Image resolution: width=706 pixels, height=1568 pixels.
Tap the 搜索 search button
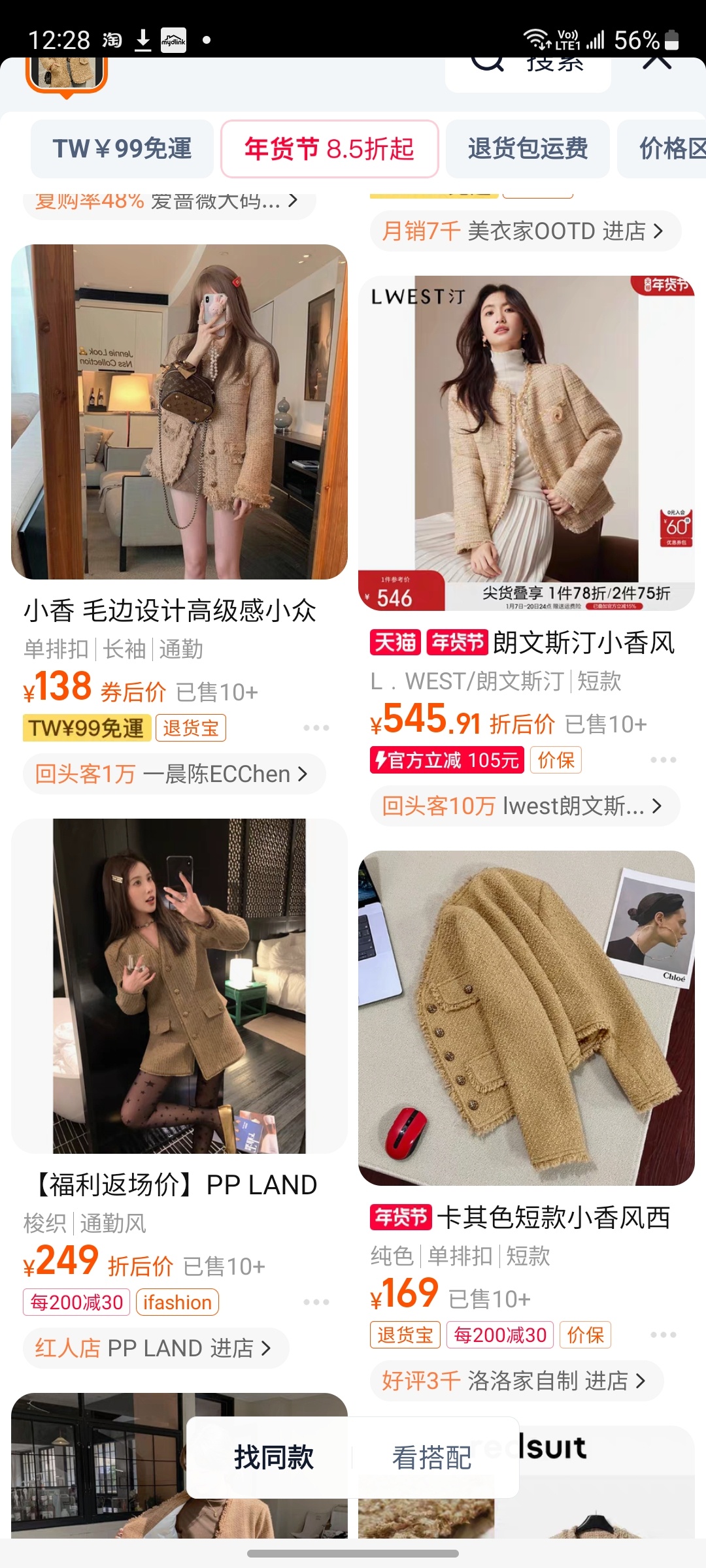point(528,65)
